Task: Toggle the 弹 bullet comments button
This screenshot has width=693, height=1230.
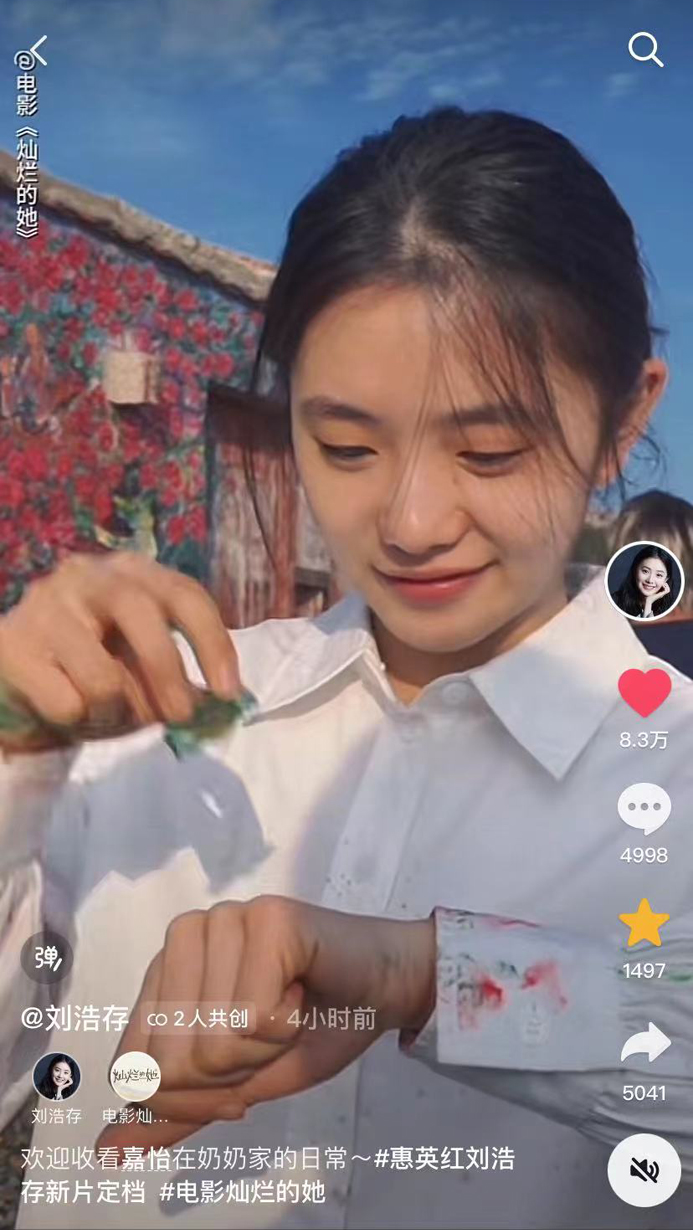Action: [47, 957]
